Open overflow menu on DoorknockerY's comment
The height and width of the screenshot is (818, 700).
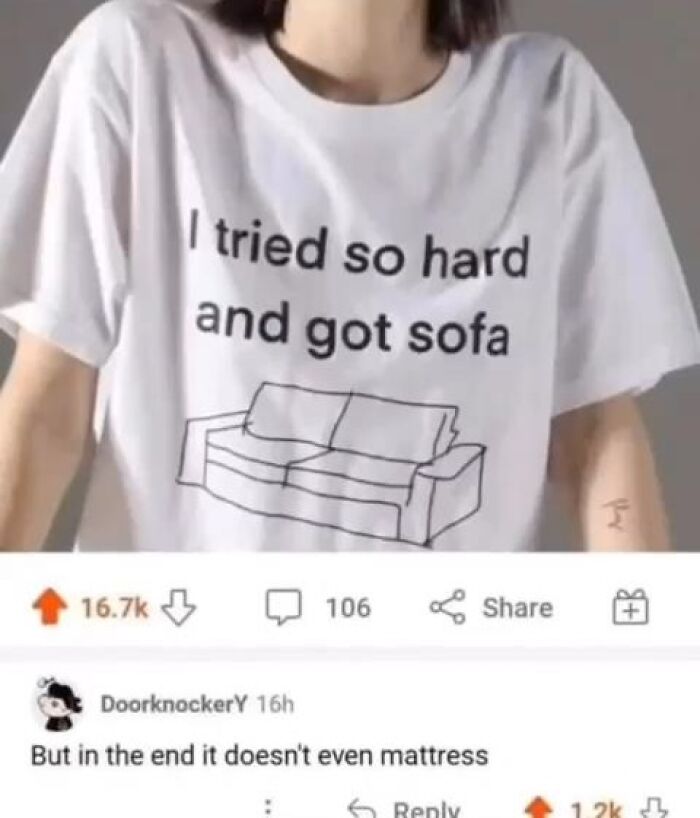click(x=268, y=808)
